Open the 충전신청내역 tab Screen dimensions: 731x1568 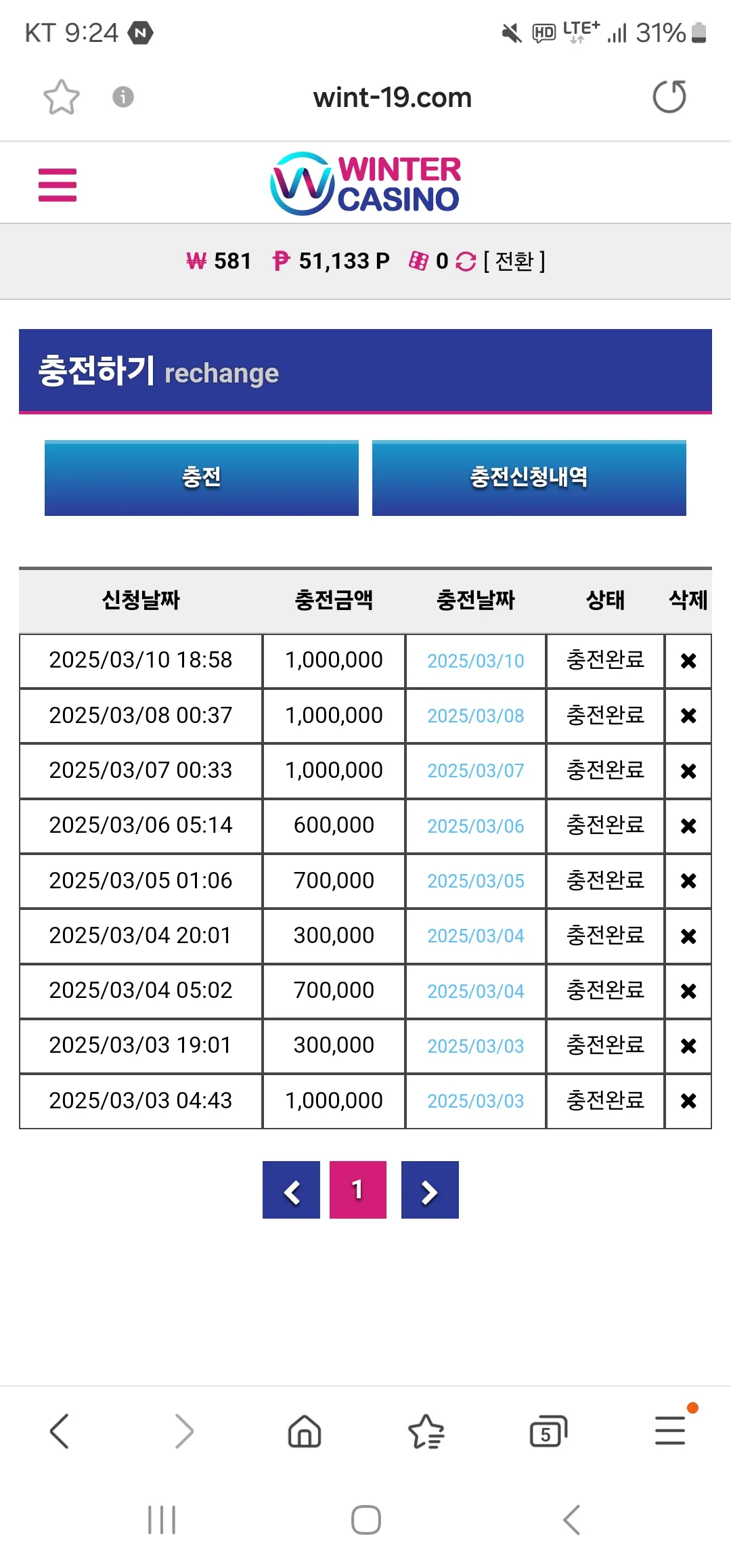pyautogui.click(x=529, y=478)
